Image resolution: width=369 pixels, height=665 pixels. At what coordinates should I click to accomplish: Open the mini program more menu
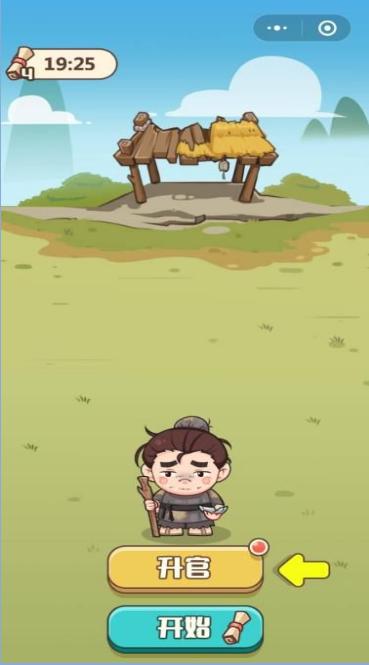277,28
